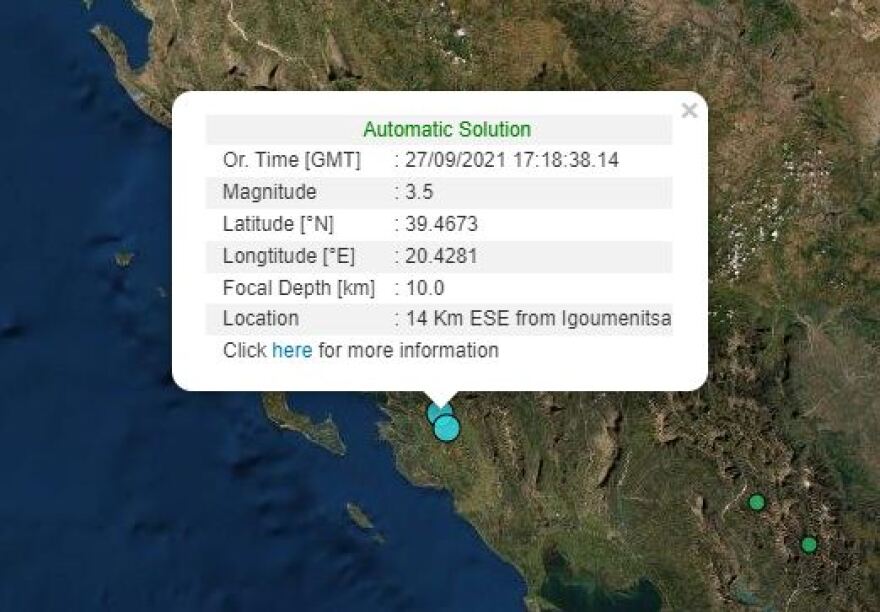
Task: Open the "here" link for more information
Action: (x=292, y=351)
